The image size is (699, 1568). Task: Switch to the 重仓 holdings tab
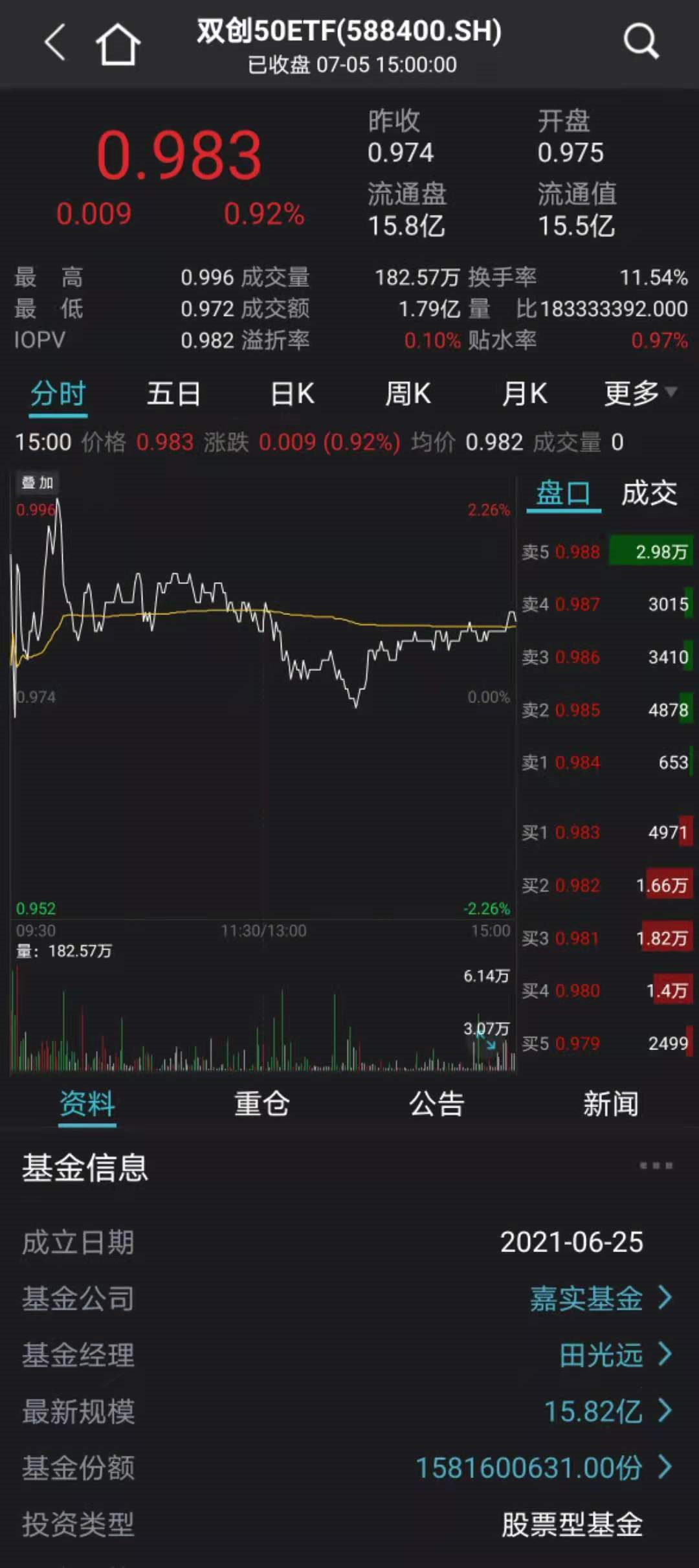click(261, 1104)
